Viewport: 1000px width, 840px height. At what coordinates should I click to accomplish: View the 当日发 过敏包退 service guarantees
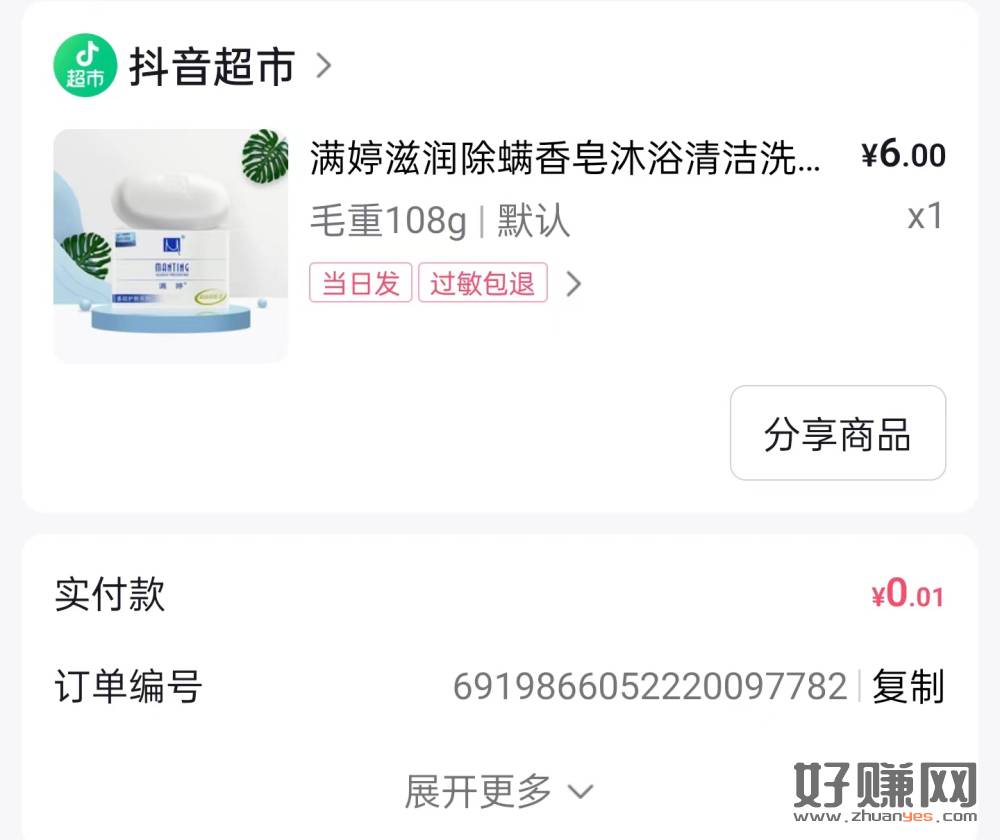445,284
